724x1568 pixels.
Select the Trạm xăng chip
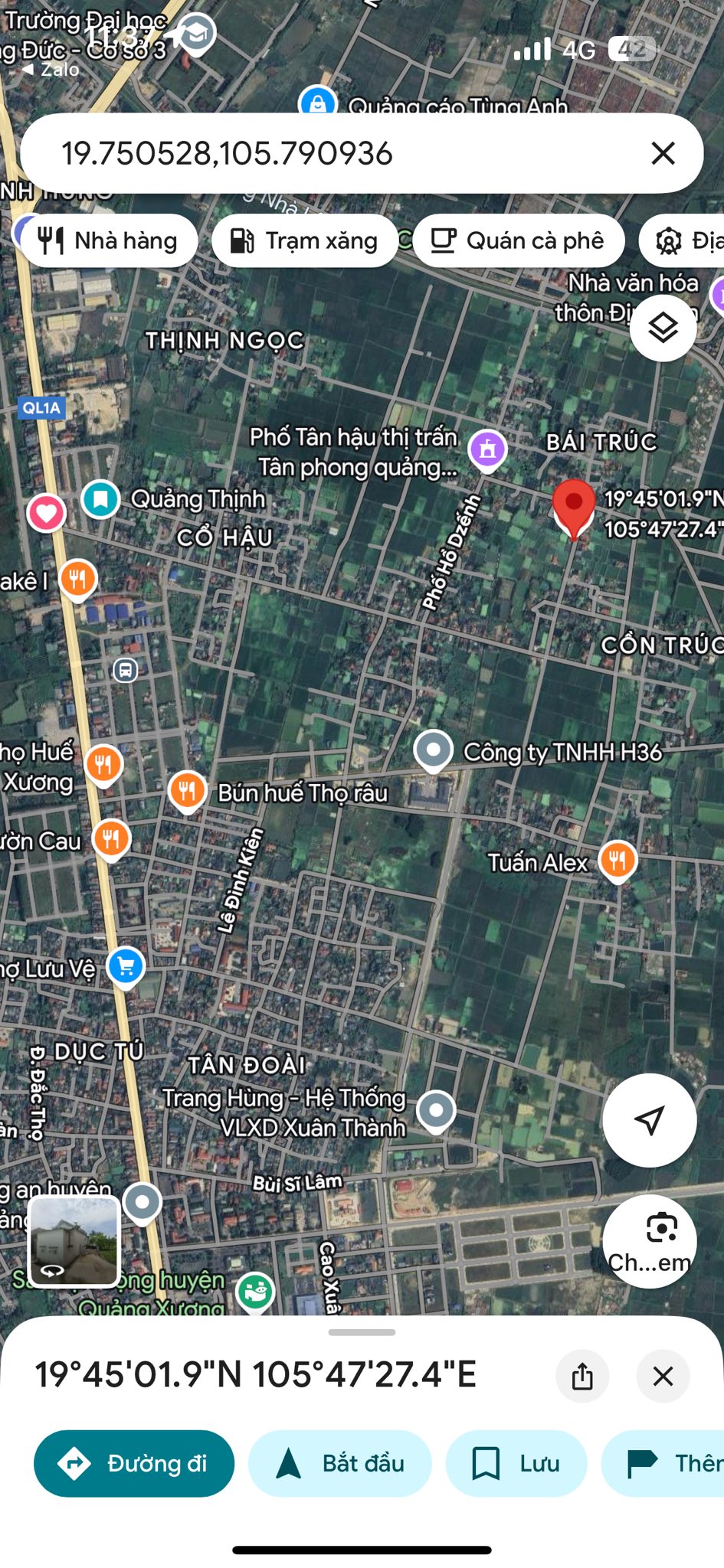click(305, 240)
